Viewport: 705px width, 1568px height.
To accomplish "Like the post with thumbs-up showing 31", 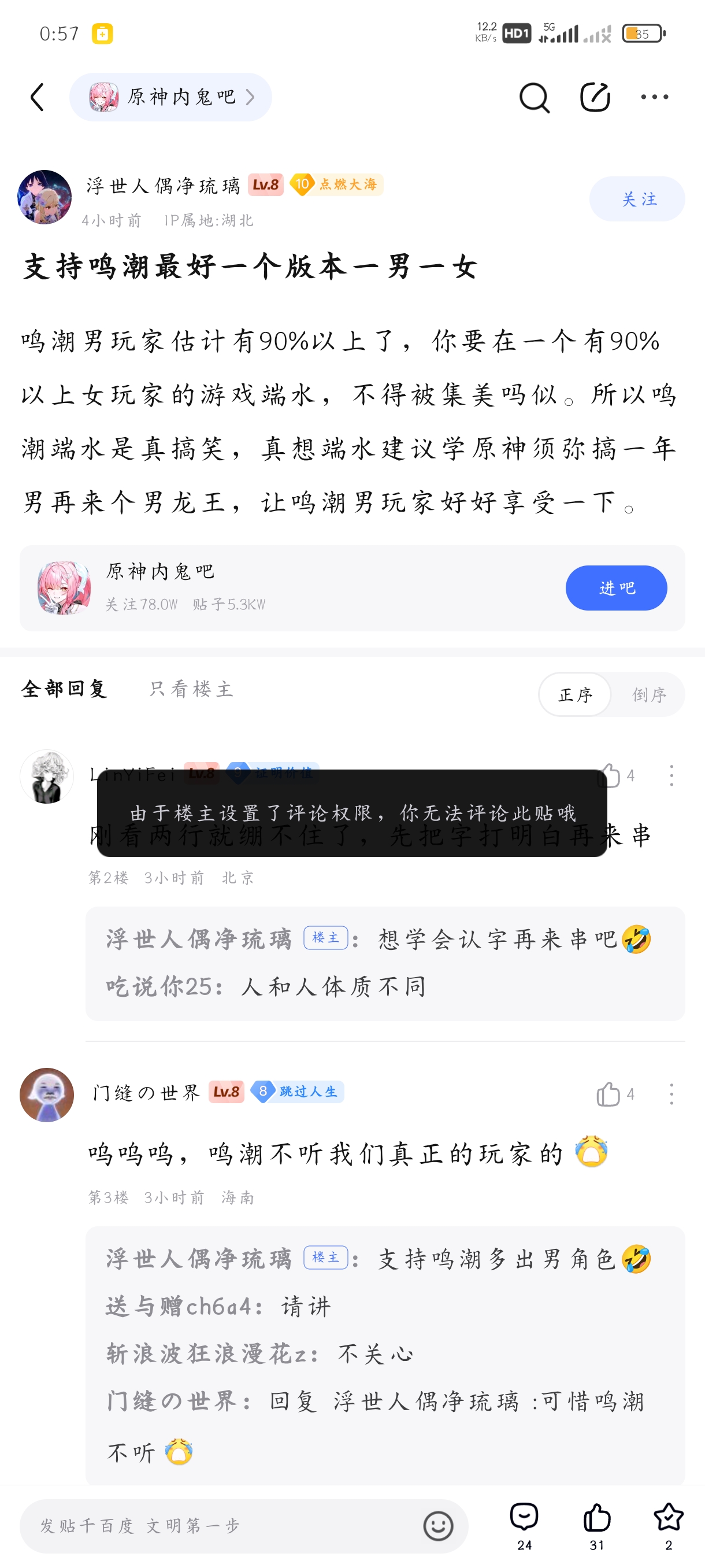I will tap(597, 1526).
